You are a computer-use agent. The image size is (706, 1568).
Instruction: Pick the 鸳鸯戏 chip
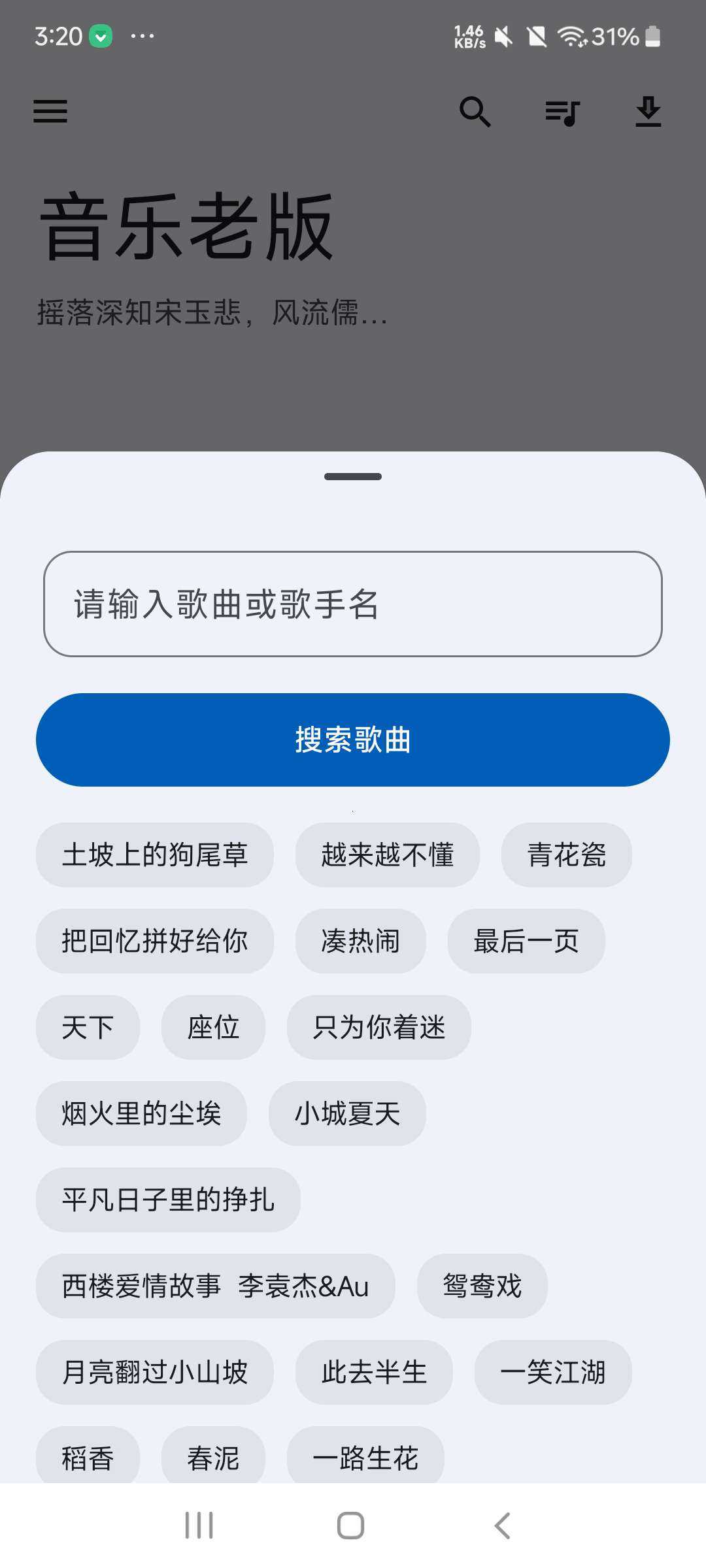[x=482, y=1286]
